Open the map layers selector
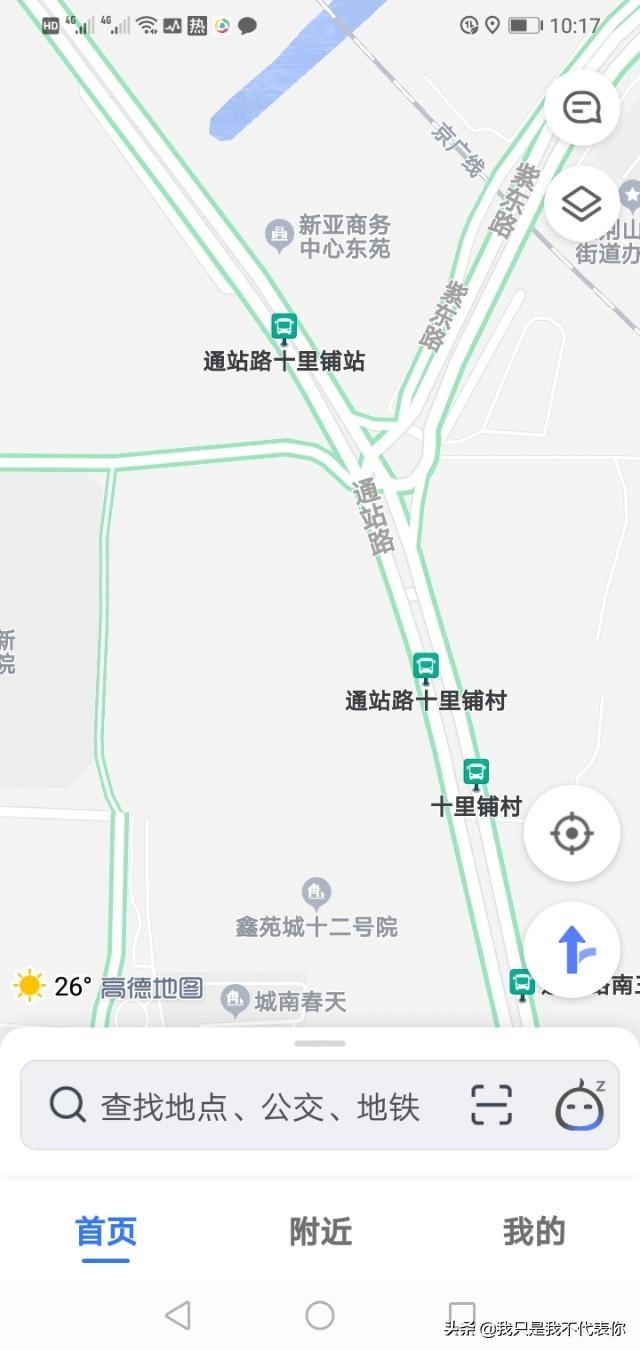This screenshot has width=640, height=1351. pyautogui.click(x=581, y=204)
